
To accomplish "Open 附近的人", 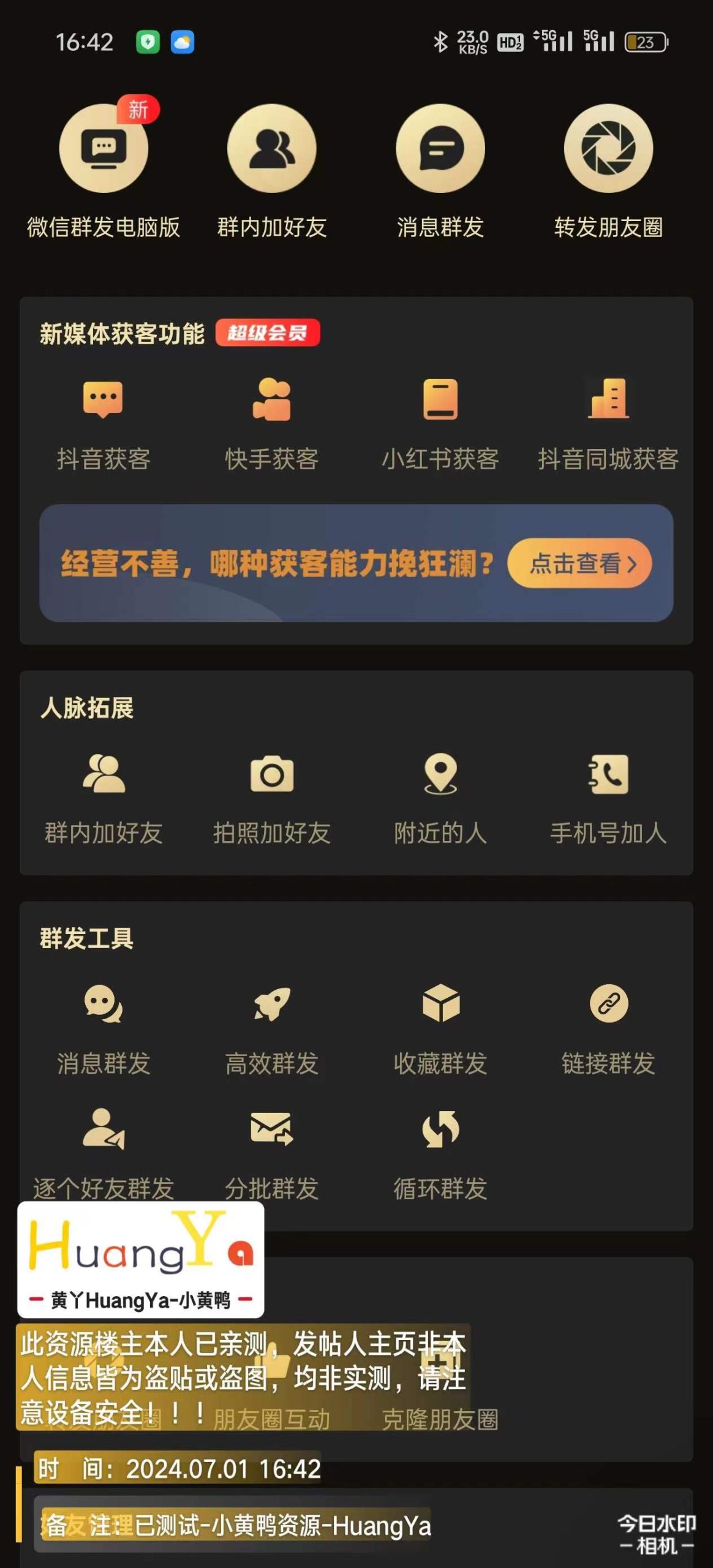I will pos(440,798).
